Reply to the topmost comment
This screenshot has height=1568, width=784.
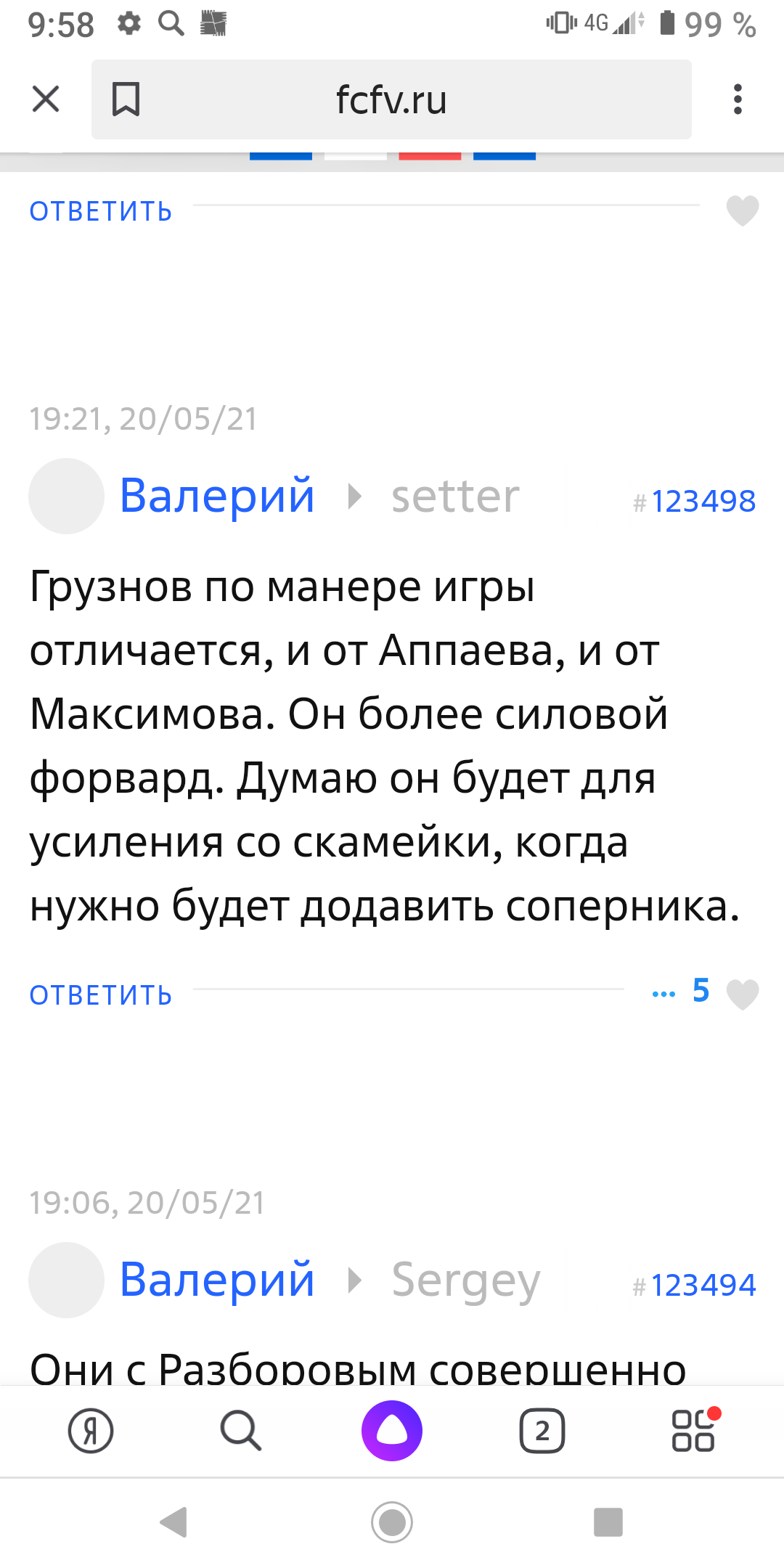coord(101,211)
